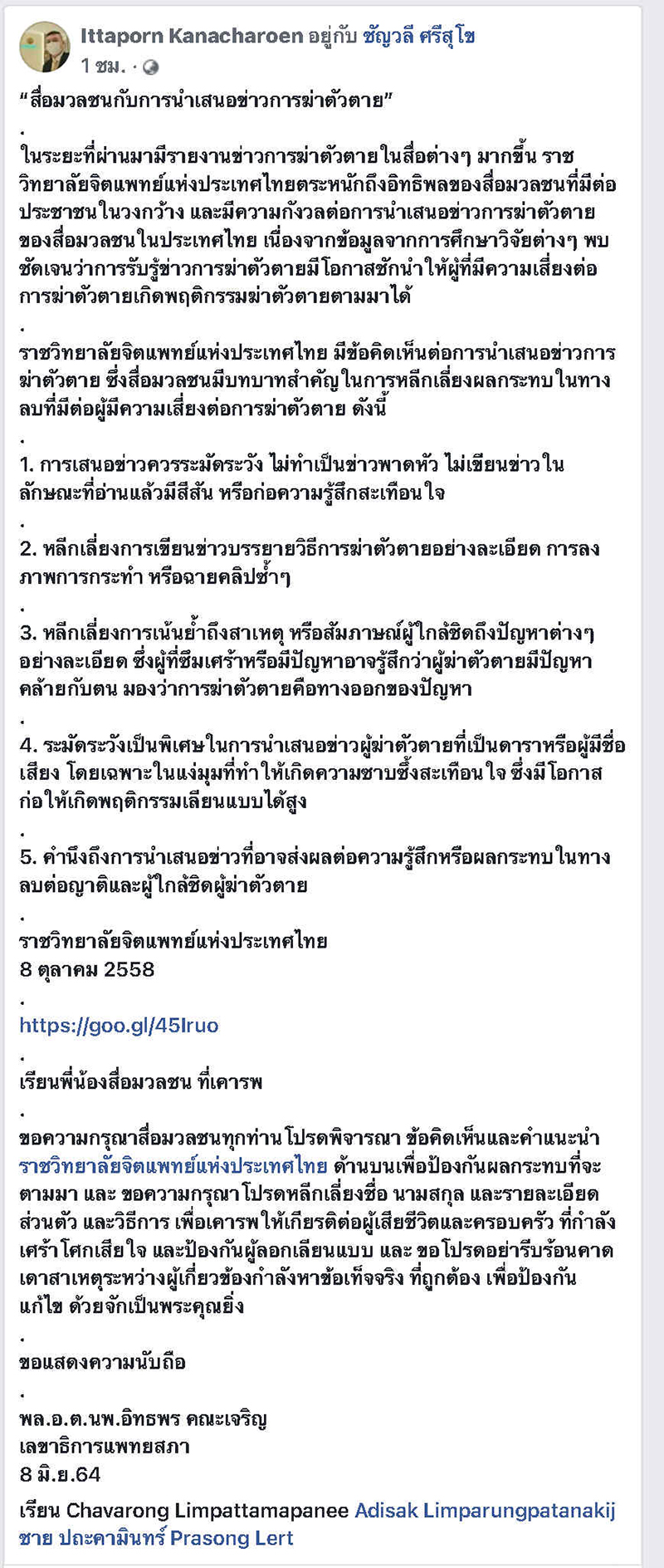Open Prasong Lert's profile
The height and width of the screenshot is (1568, 664).
pos(232,1538)
